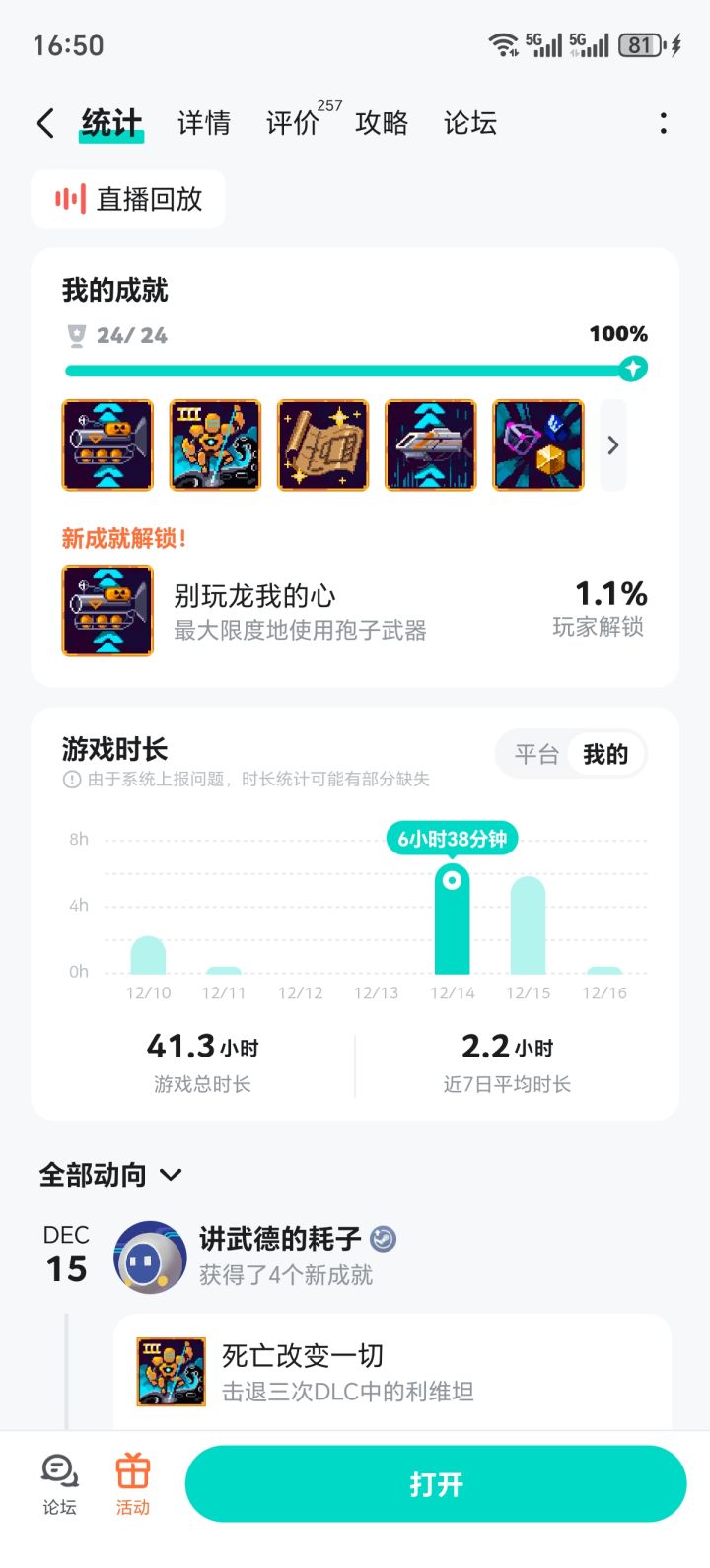Tap the golden scroll achievement icon
Screen dimensions: 710x1568
pos(322,444)
